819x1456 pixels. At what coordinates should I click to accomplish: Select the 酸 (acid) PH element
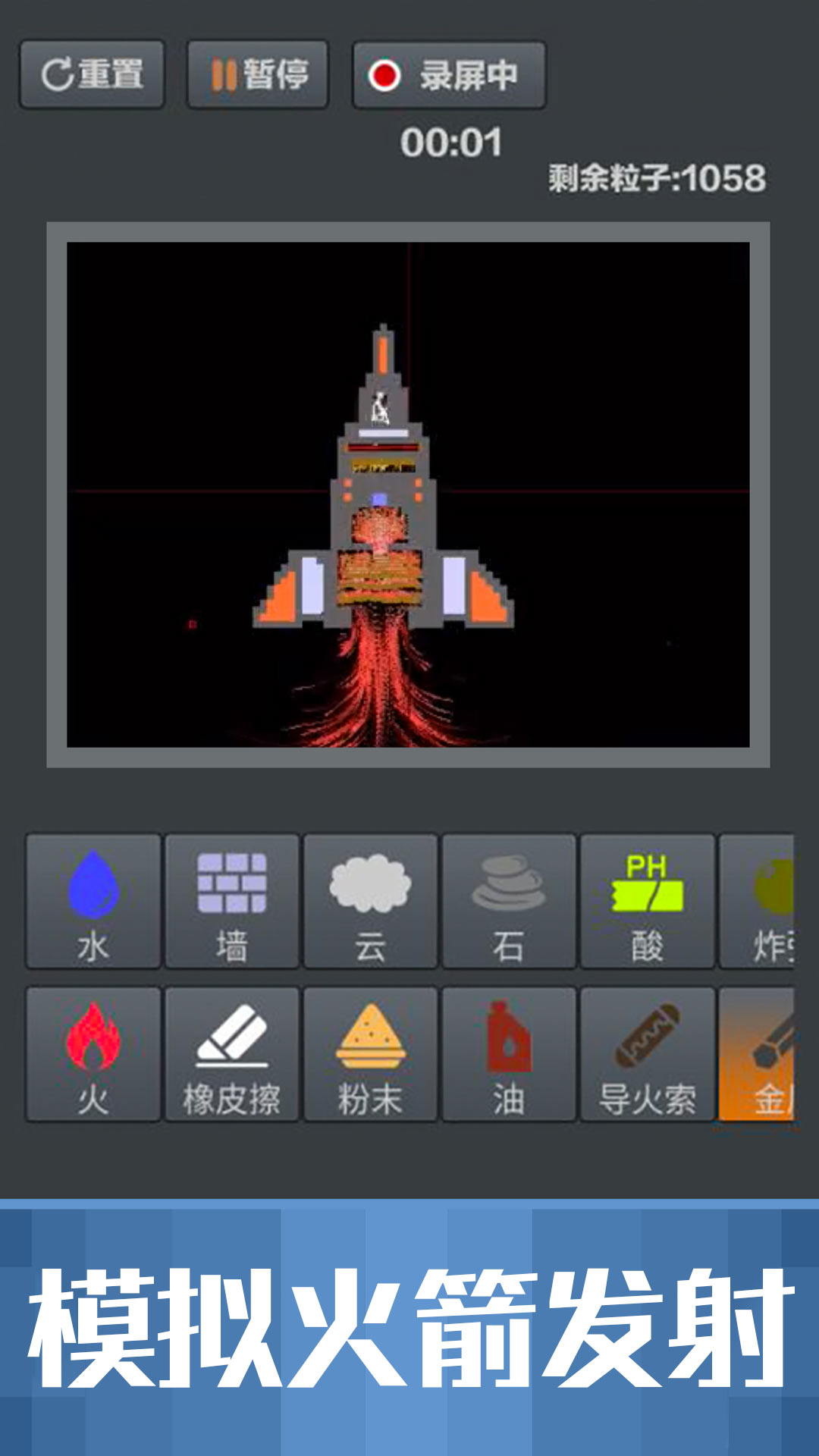648,902
